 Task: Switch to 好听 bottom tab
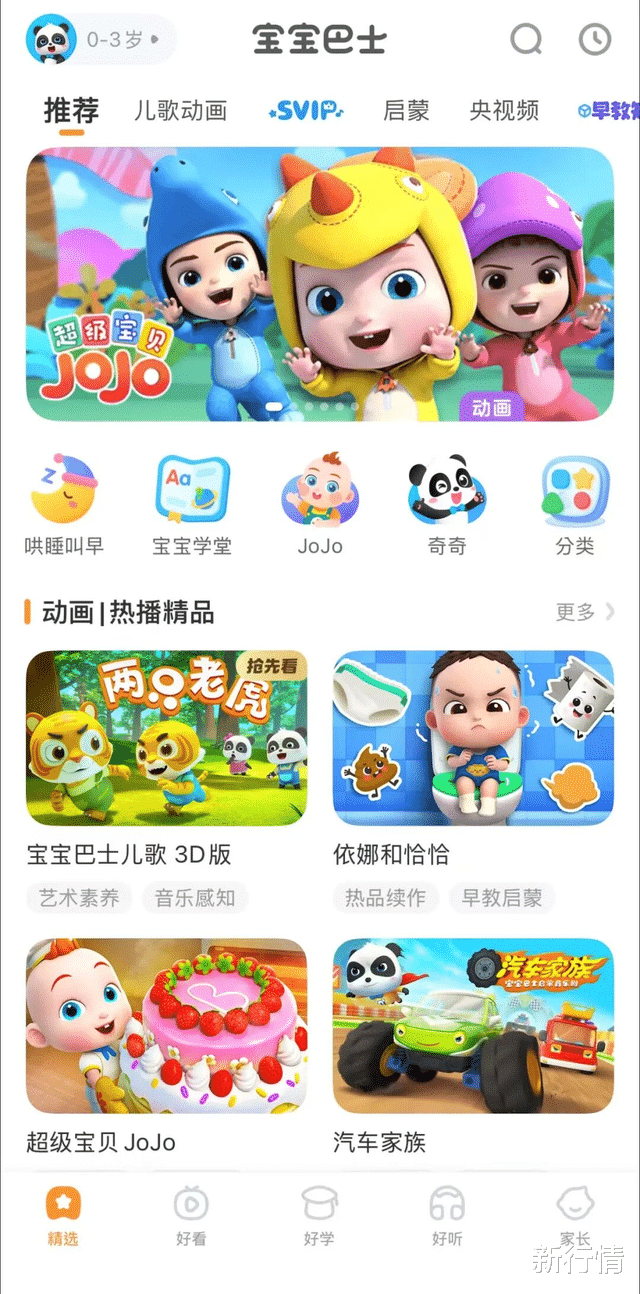coord(447,1216)
